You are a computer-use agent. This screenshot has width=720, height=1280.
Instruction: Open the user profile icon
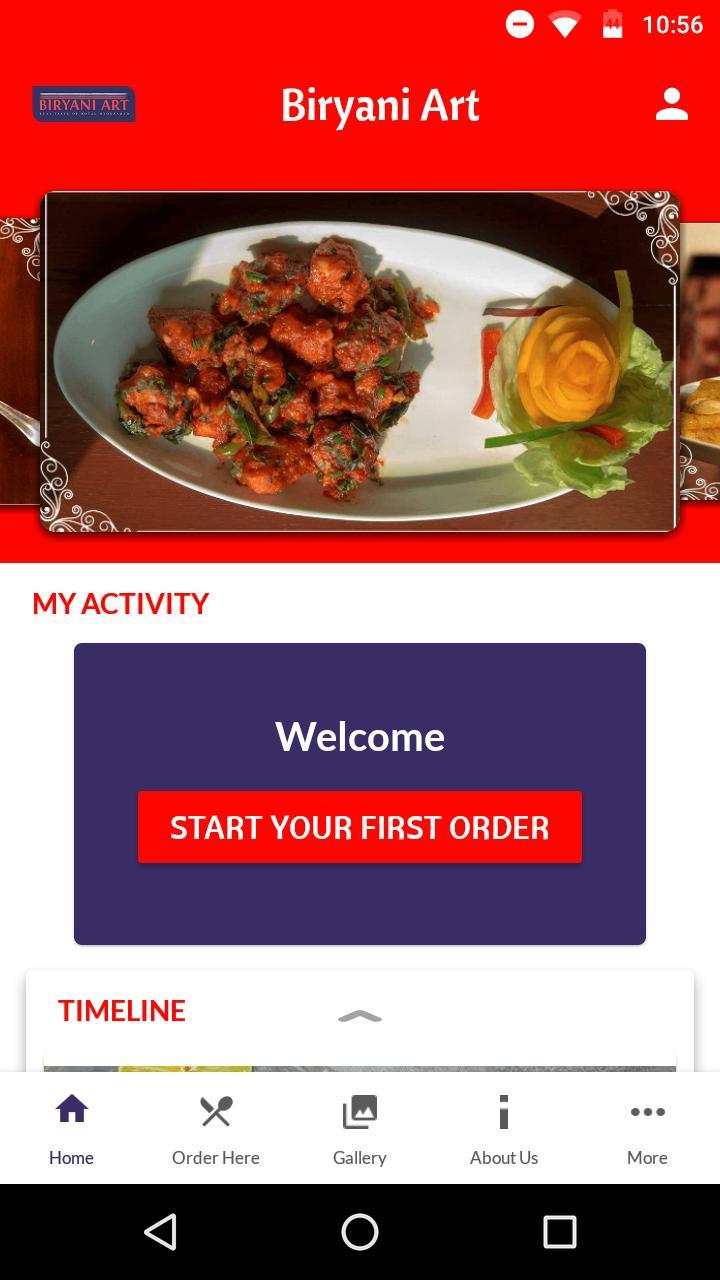(671, 103)
